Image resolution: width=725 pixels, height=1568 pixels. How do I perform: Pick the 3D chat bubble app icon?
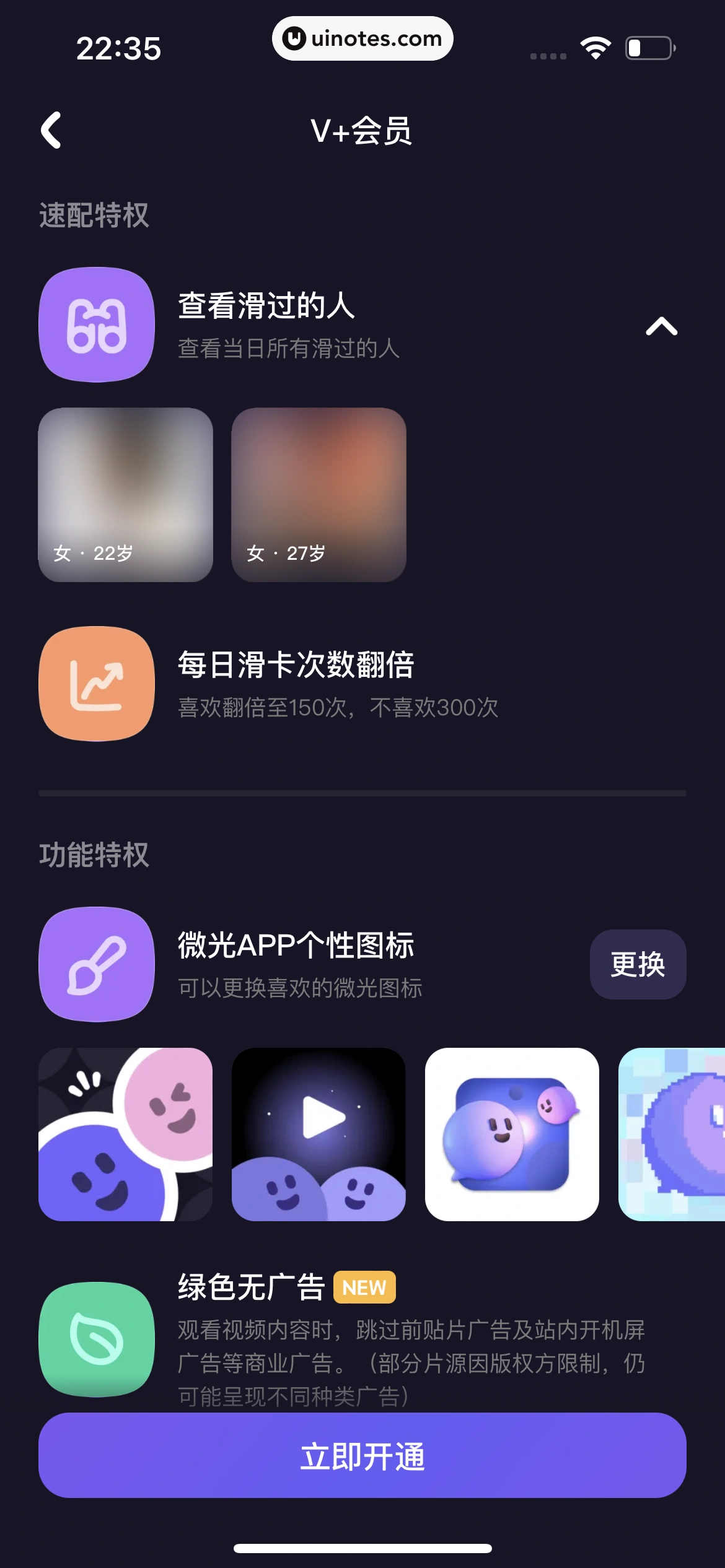(512, 1134)
